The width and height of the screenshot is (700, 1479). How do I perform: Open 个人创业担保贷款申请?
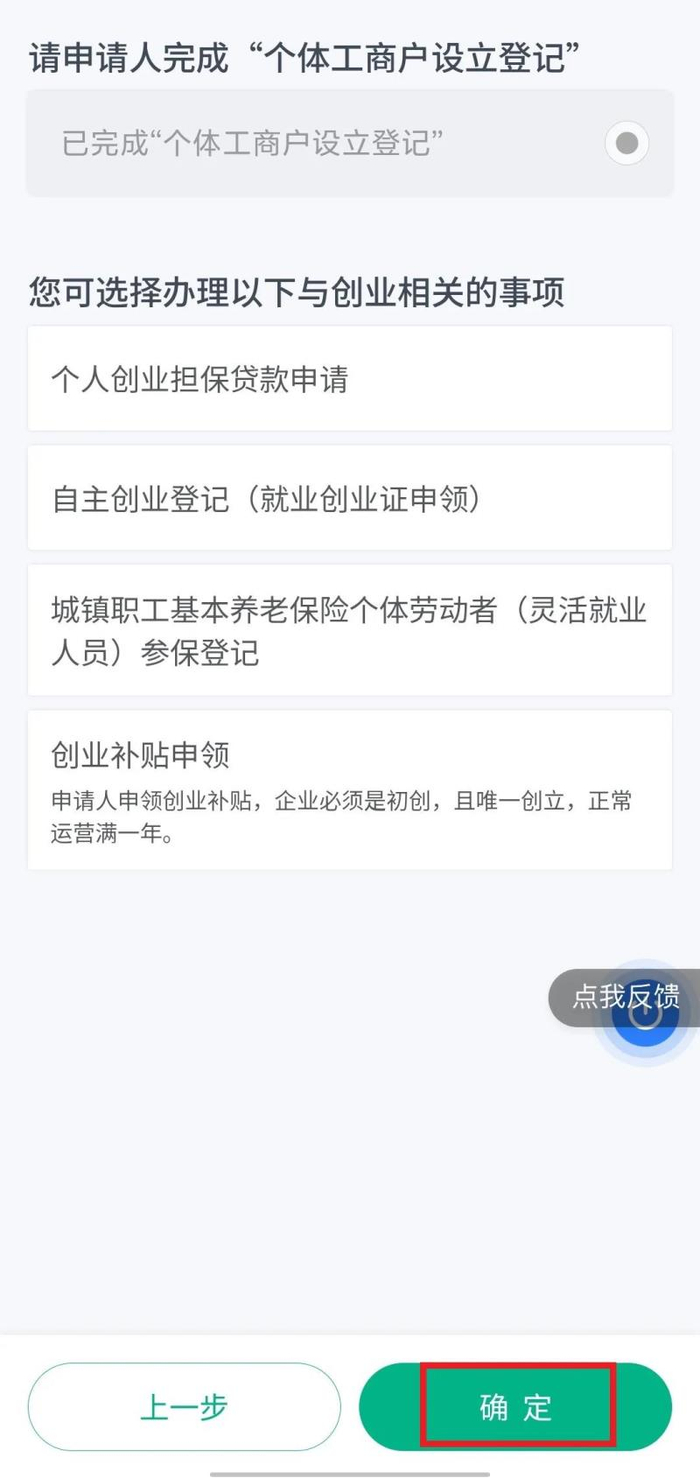click(x=350, y=379)
